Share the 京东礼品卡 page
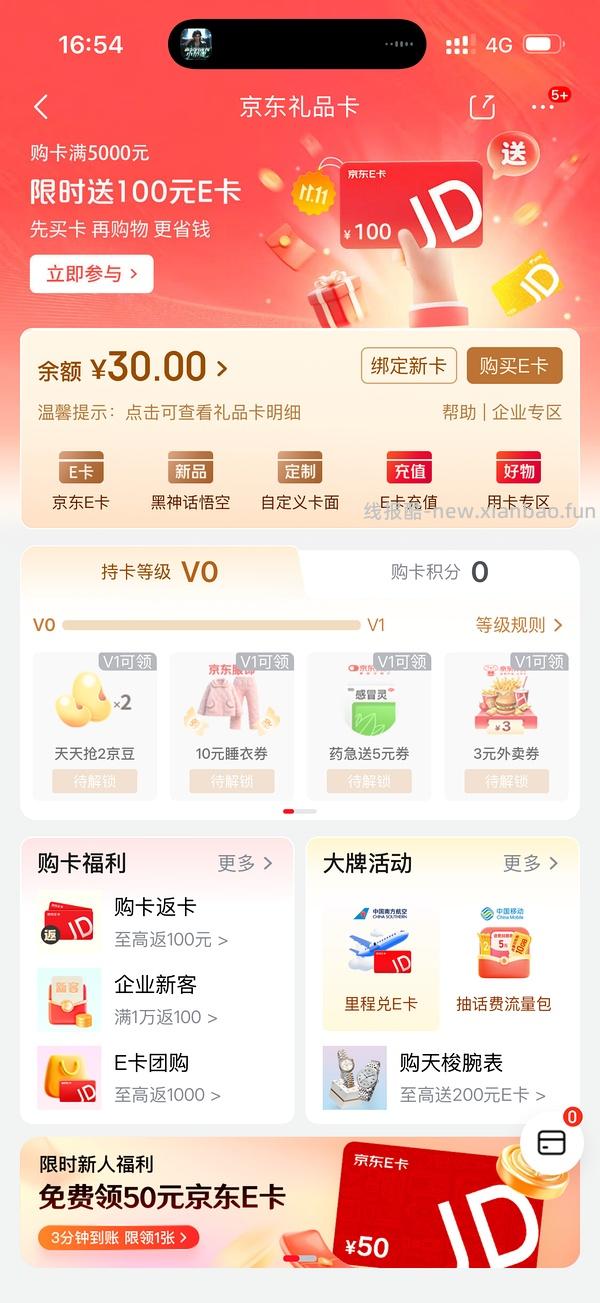The height and width of the screenshot is (1303, 600). pos(482,107)
